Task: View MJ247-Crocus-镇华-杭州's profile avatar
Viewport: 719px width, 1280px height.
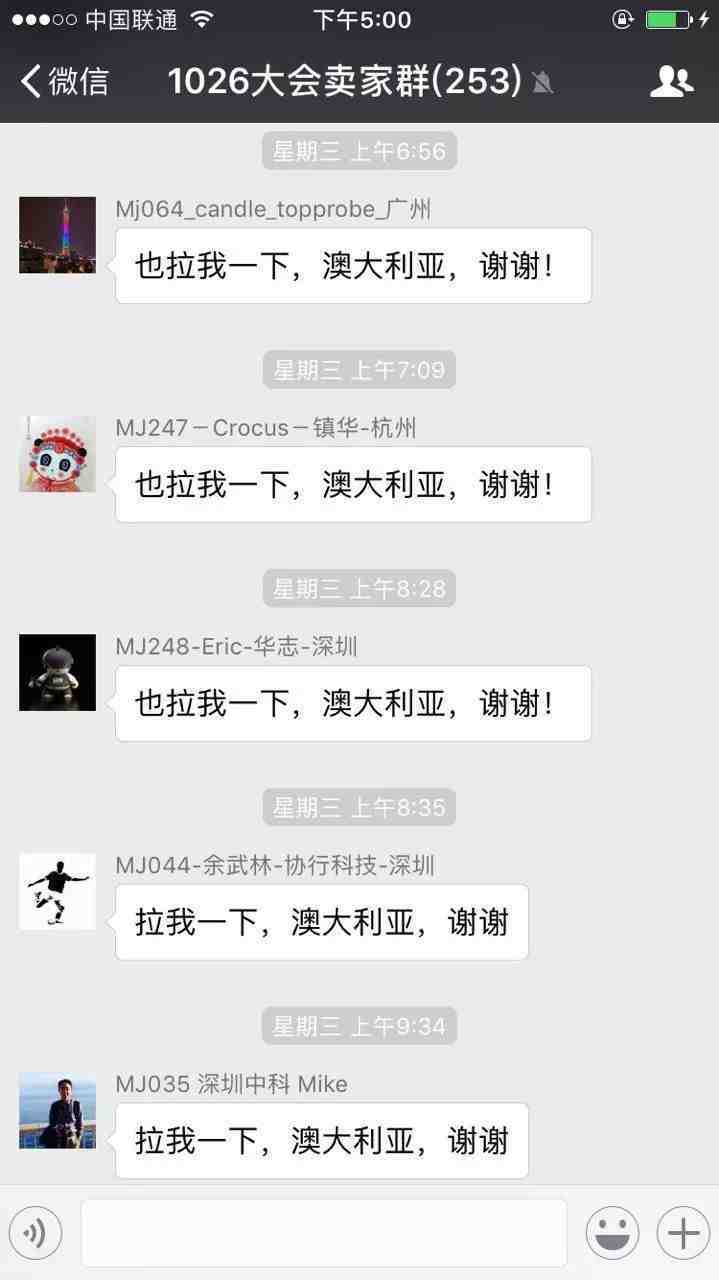Action: [x=57, y=454]
